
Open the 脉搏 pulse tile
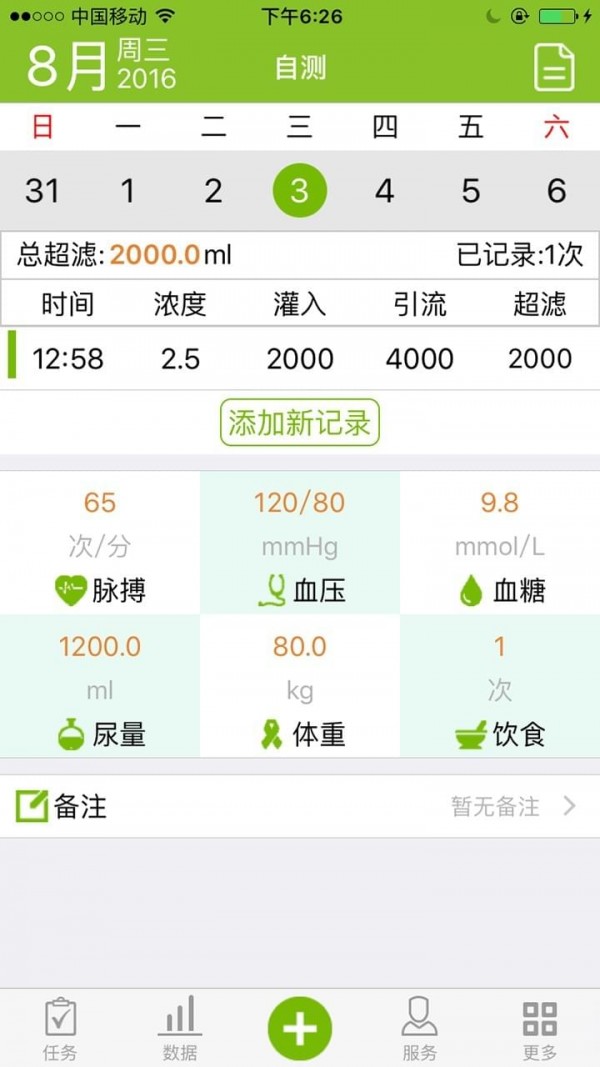tap(100, 542)
